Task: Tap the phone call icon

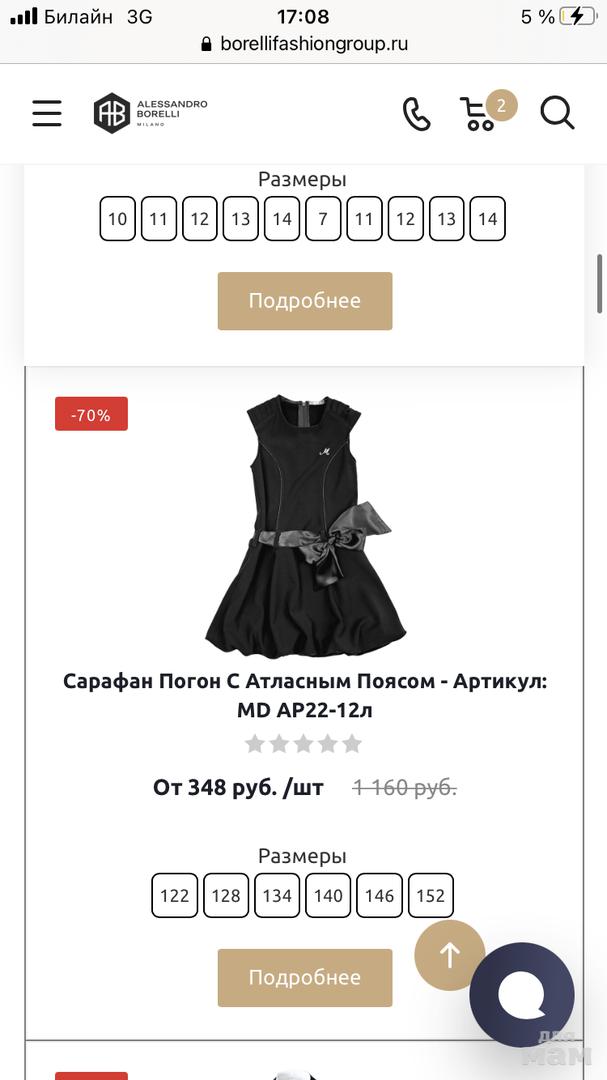Action: (416, 113)
